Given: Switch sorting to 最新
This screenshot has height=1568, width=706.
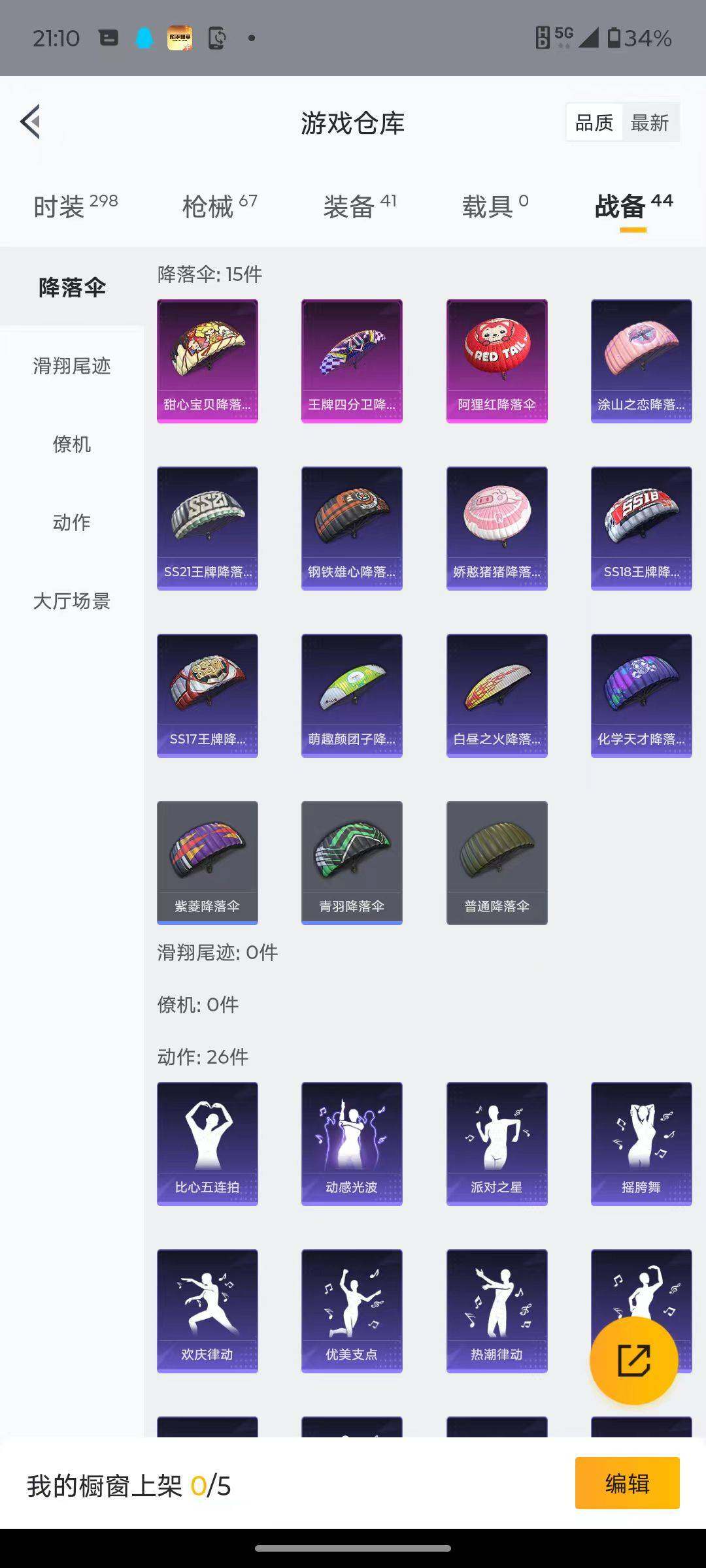Looking at the screenshot, I should point(651,122).
